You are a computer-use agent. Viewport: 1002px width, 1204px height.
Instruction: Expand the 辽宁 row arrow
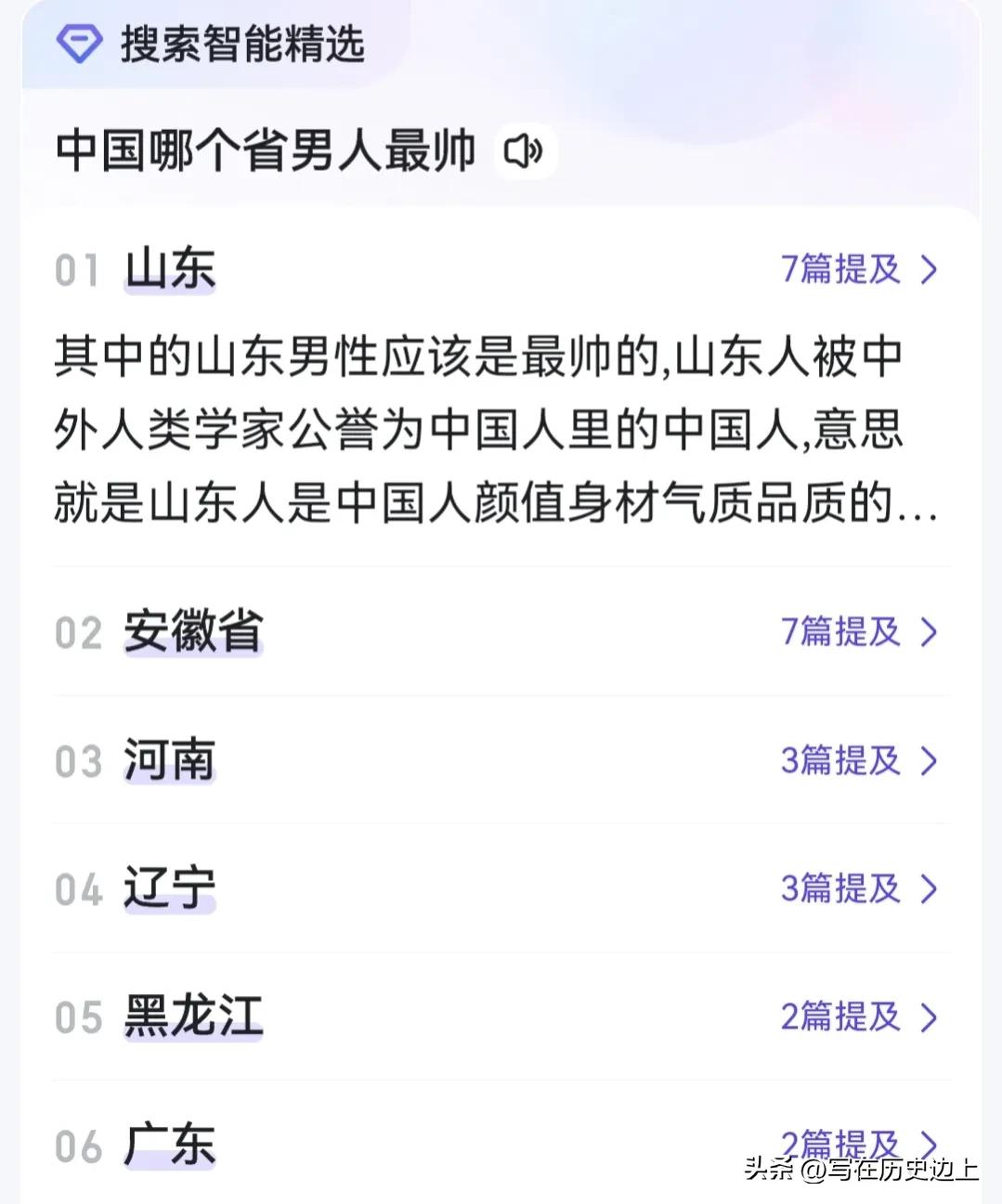(930, 889)
